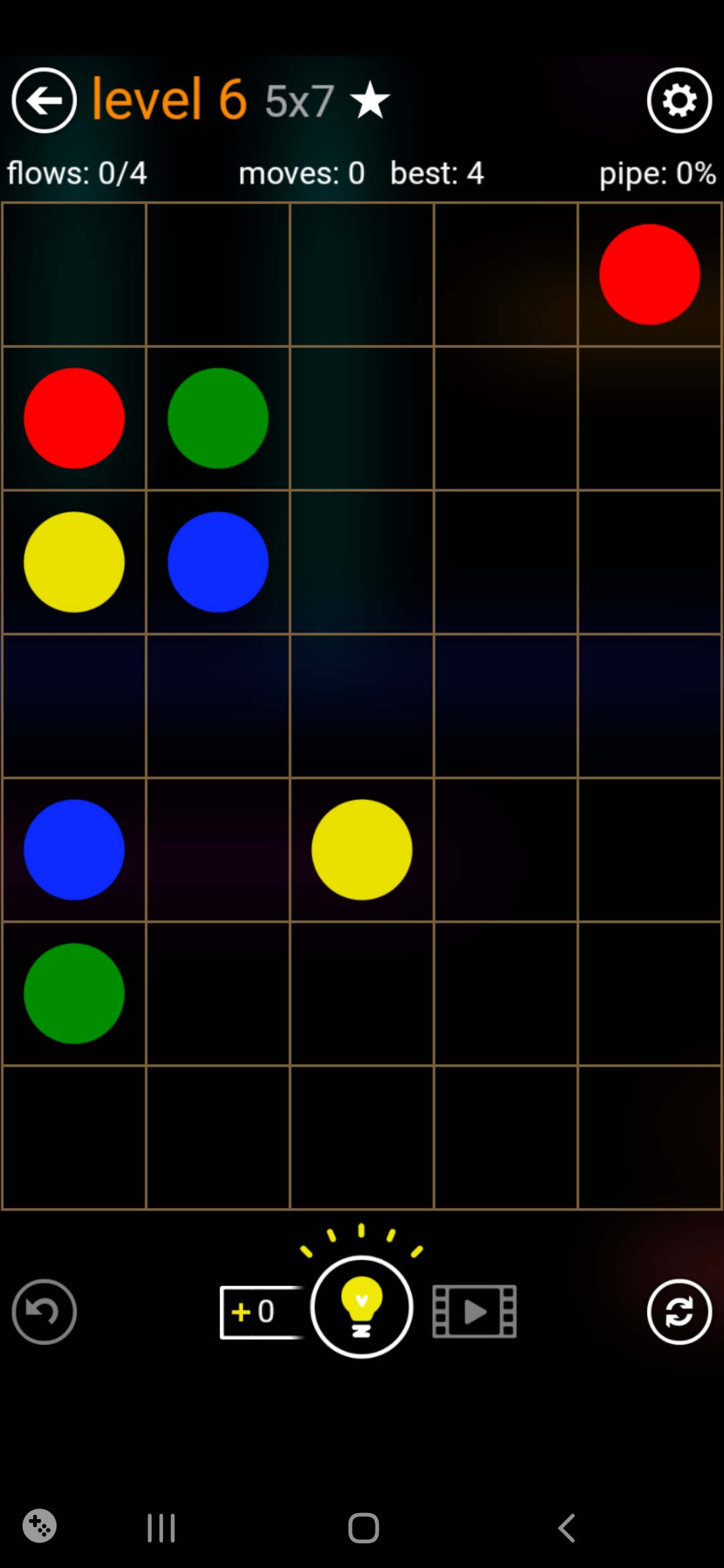Image resolution: width=724 pixels, height=1568 pixels.
Task: Open settings gear icon
Action: 679,101
